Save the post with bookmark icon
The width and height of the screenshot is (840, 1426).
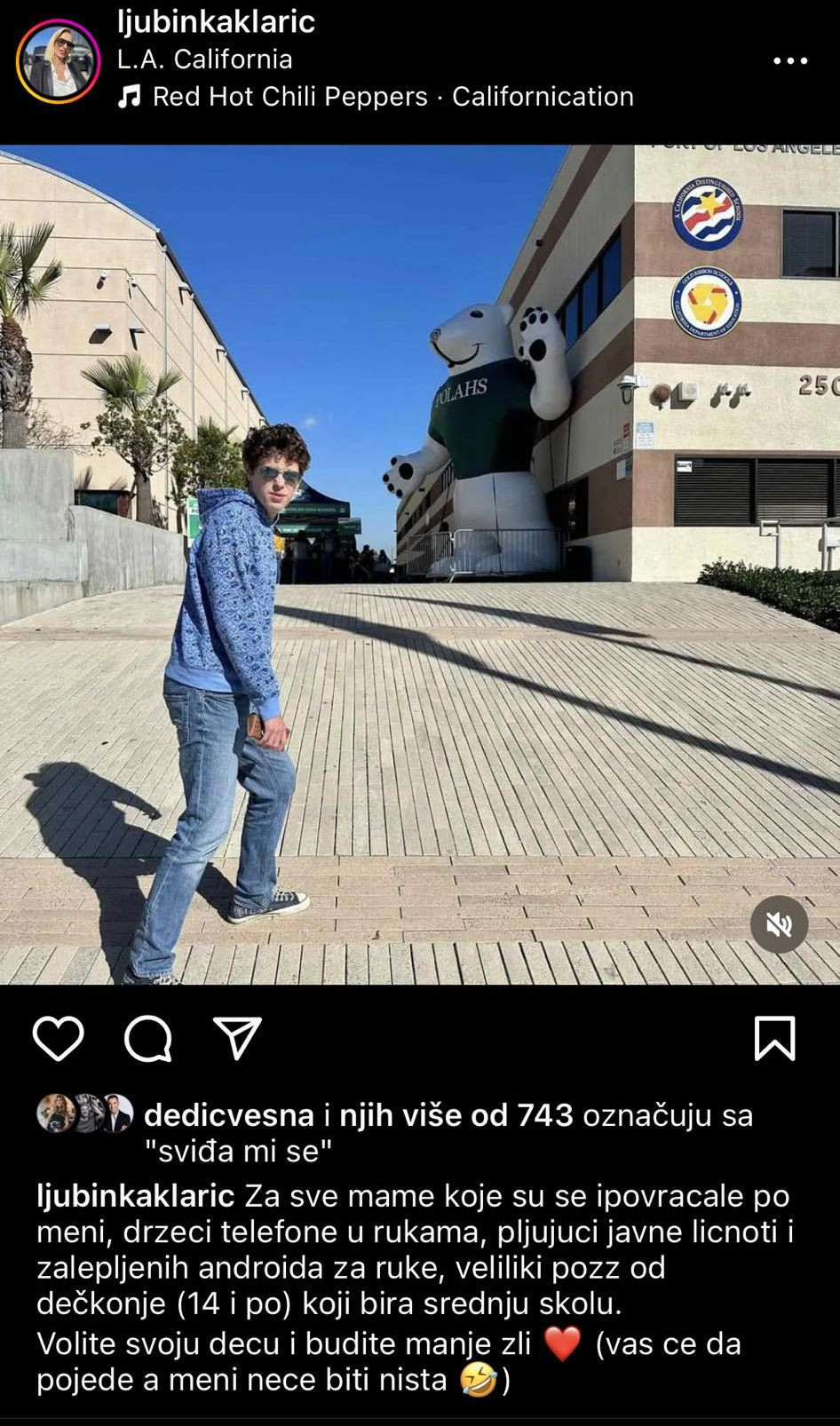pyautogui.click(x=774, y=1038)
